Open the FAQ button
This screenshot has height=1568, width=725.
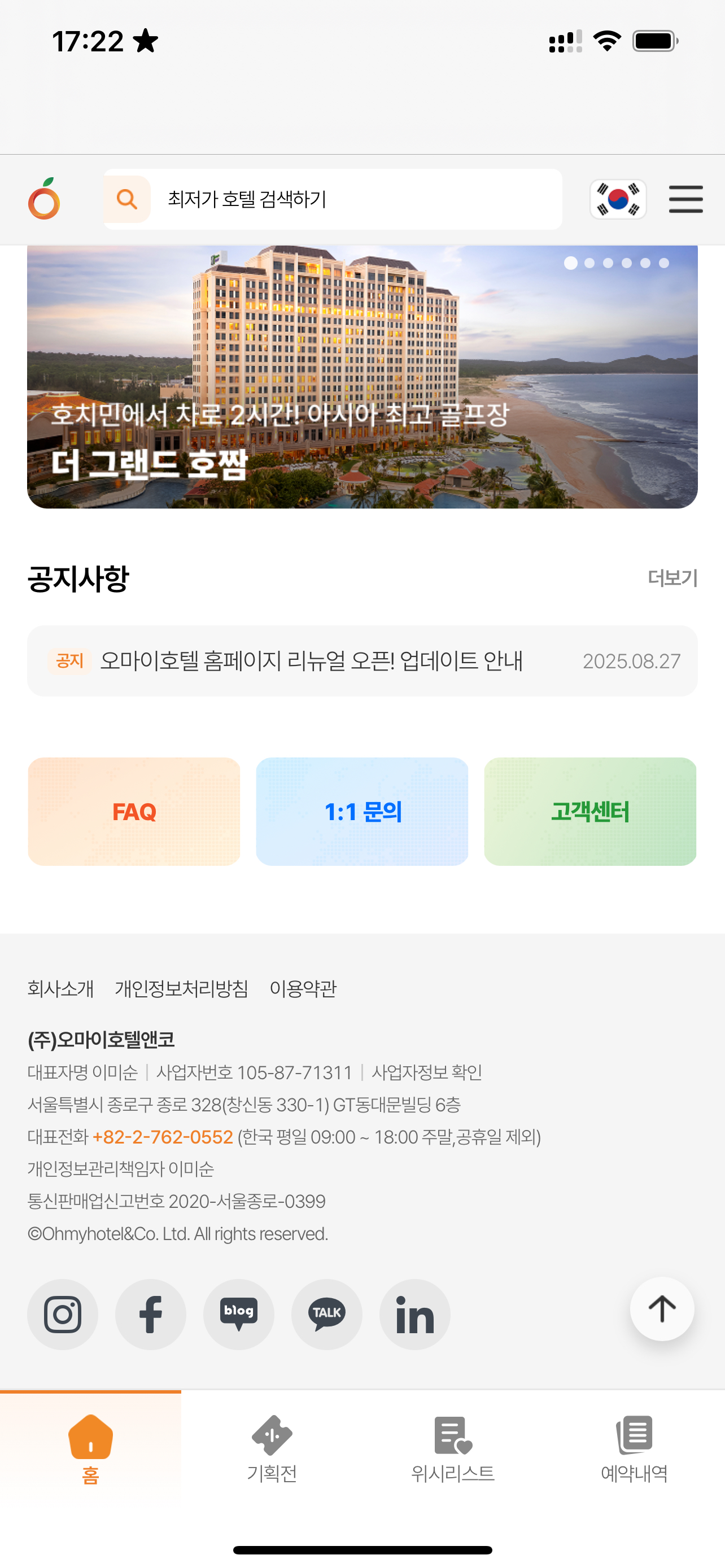(134, 812)
